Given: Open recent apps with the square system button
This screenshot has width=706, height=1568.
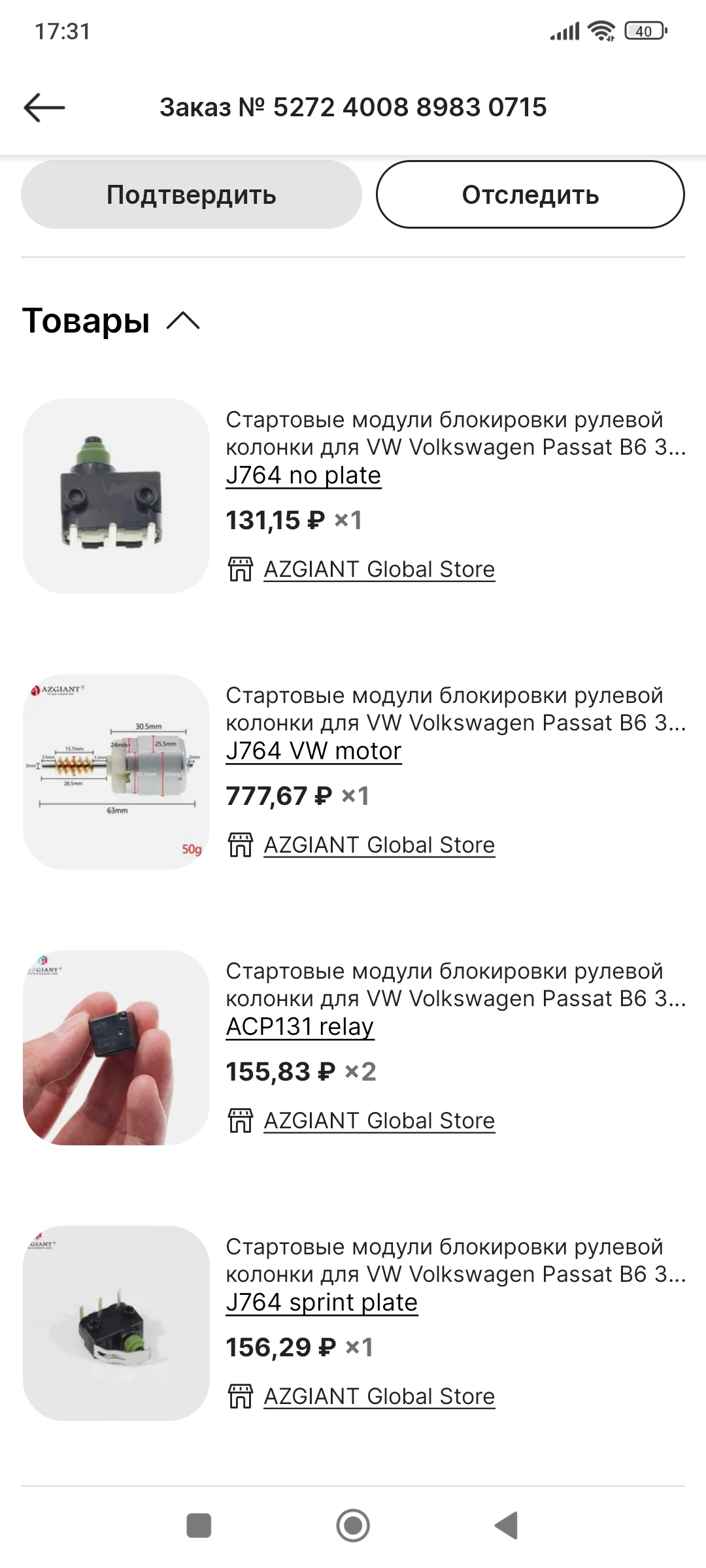Looking at the screenshot, I should tap(199, 1526).
